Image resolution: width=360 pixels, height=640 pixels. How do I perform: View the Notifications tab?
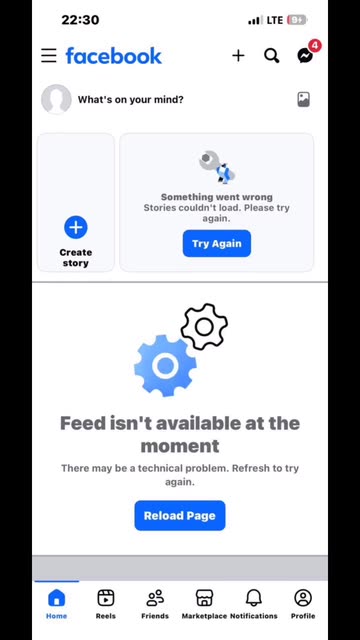pos(254,604)
